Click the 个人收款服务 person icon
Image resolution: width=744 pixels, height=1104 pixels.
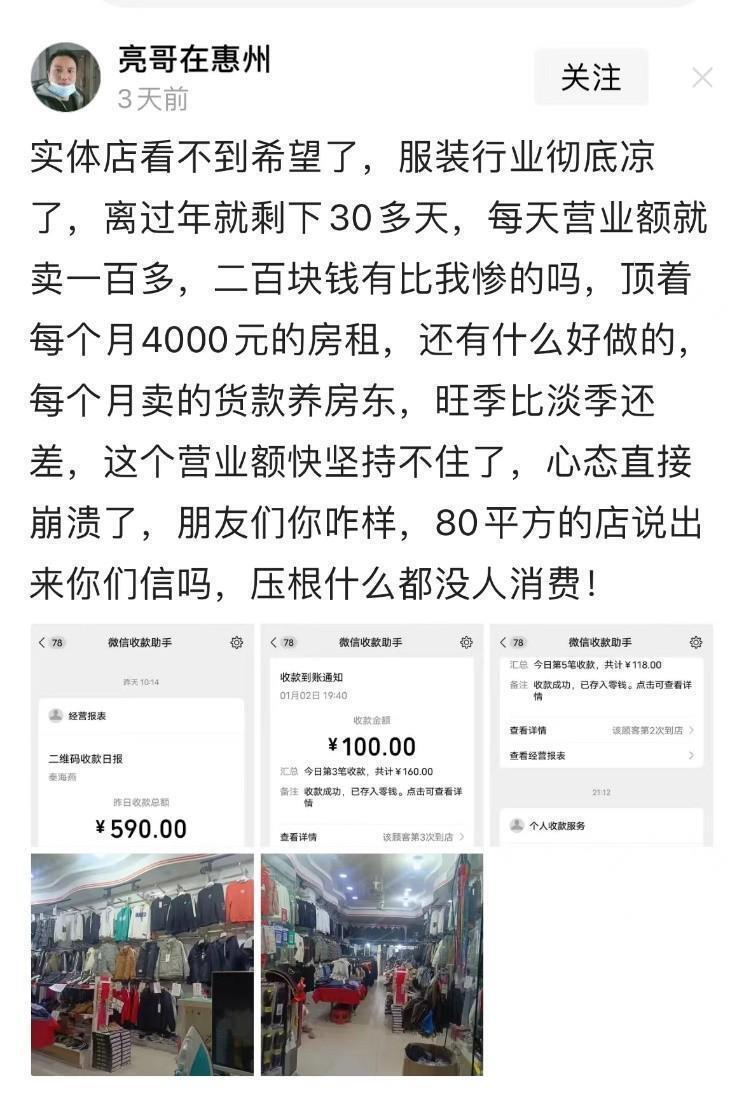[x=517, y=826]
